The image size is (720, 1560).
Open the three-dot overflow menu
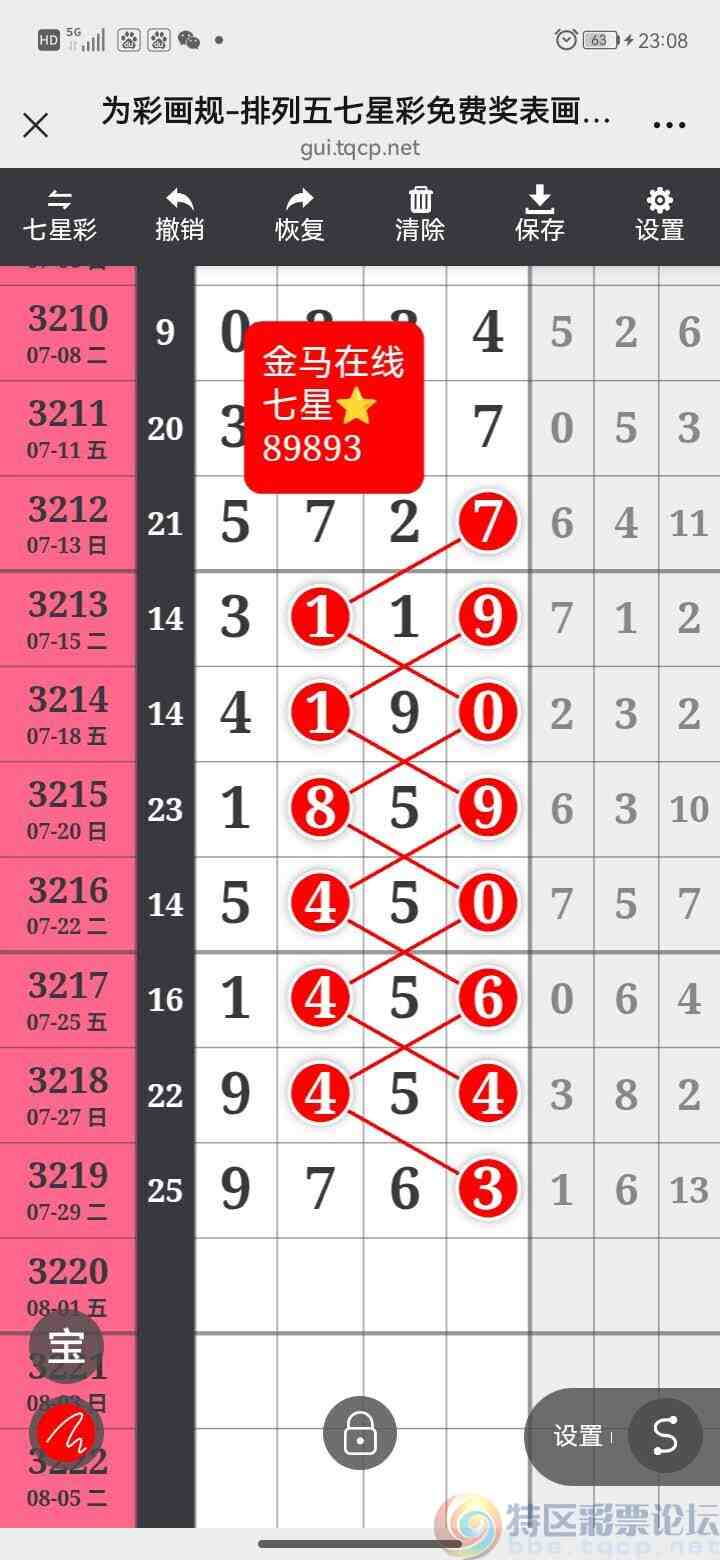669,126
